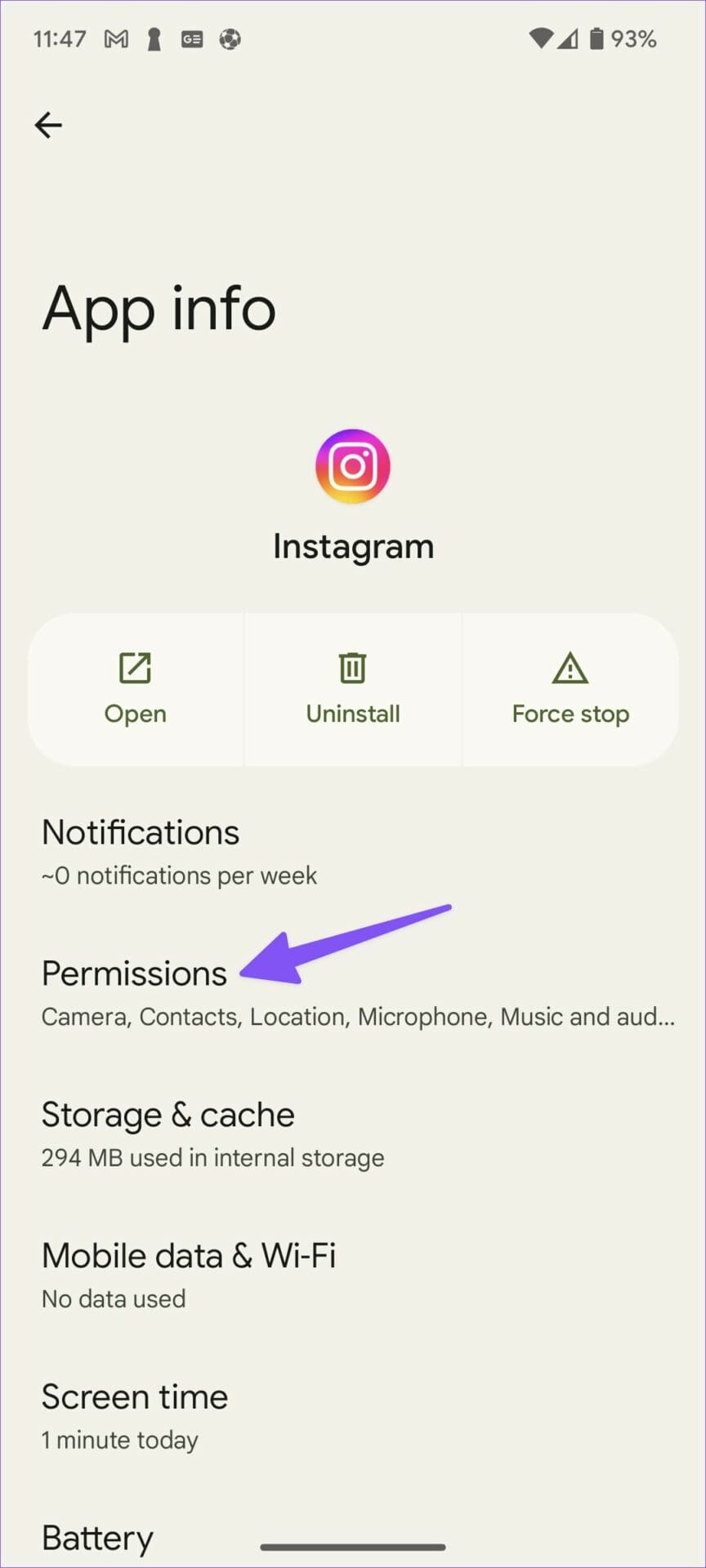This screenshot has height=1568, width=706.
Task: Open Mobile data & Wi-Fi usage
Action: tap(353, 1276)
